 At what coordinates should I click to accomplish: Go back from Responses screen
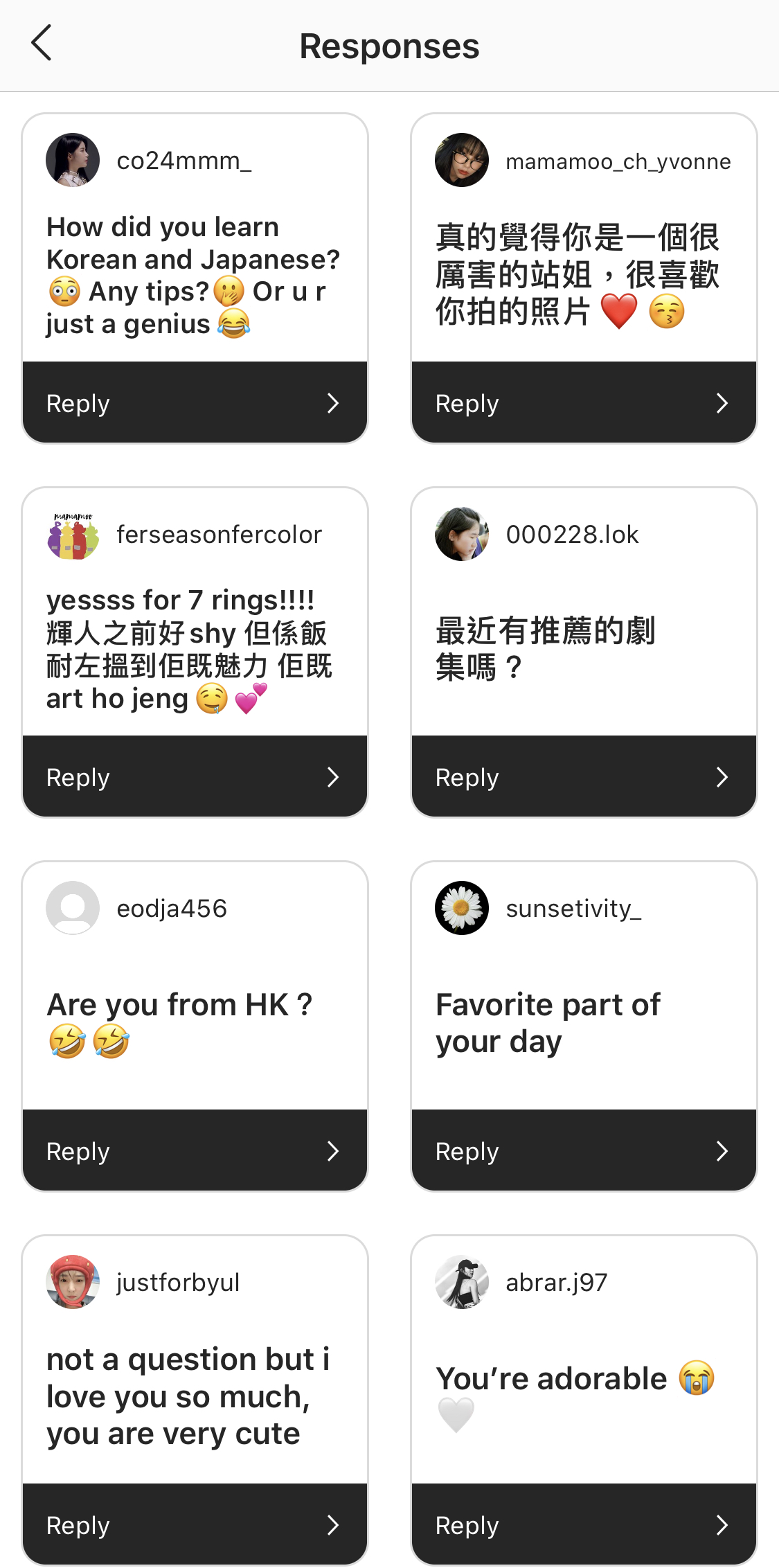tap(42, 44)
